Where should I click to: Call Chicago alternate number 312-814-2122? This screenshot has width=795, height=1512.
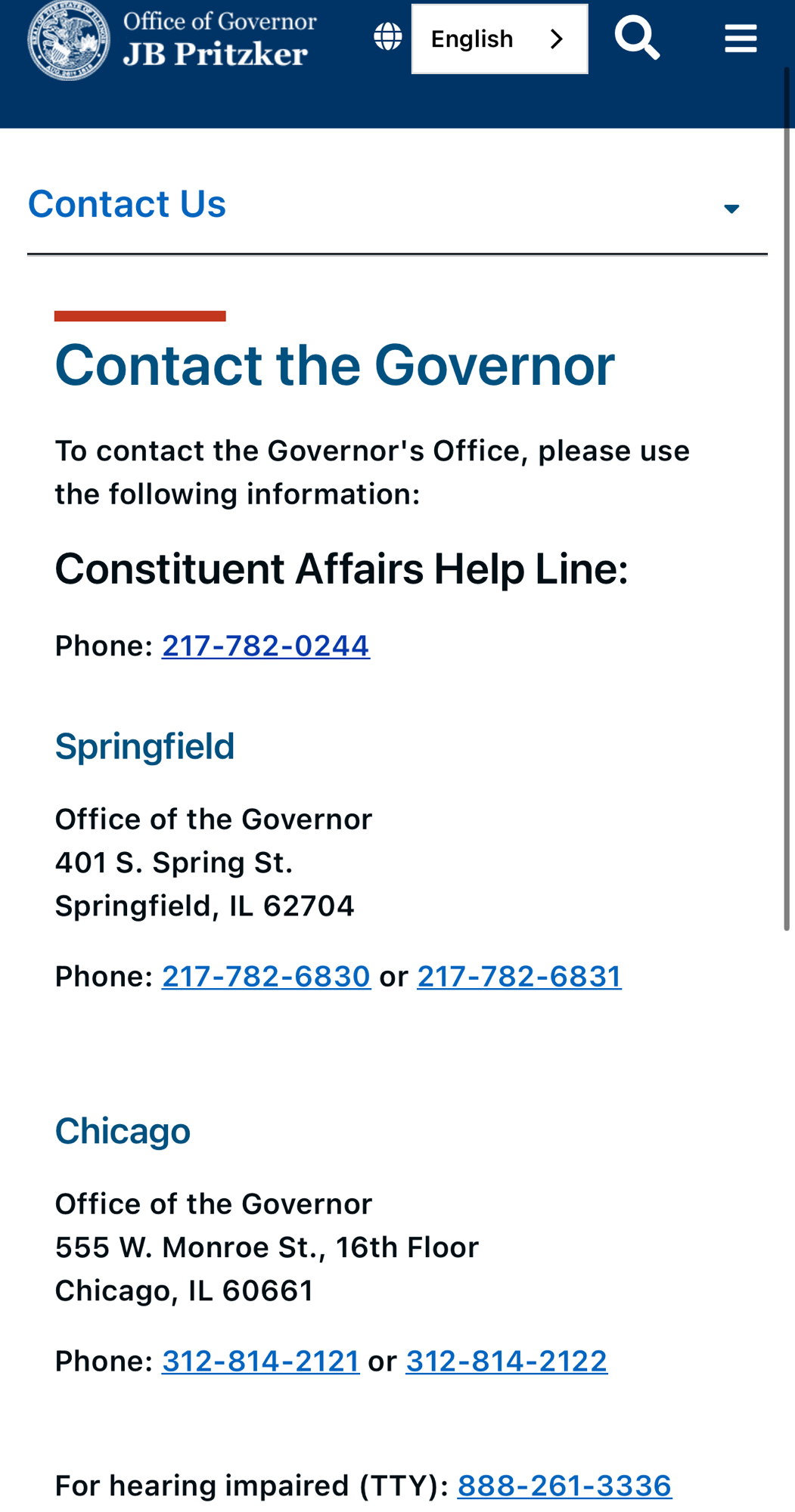(x=506, y=1361)
